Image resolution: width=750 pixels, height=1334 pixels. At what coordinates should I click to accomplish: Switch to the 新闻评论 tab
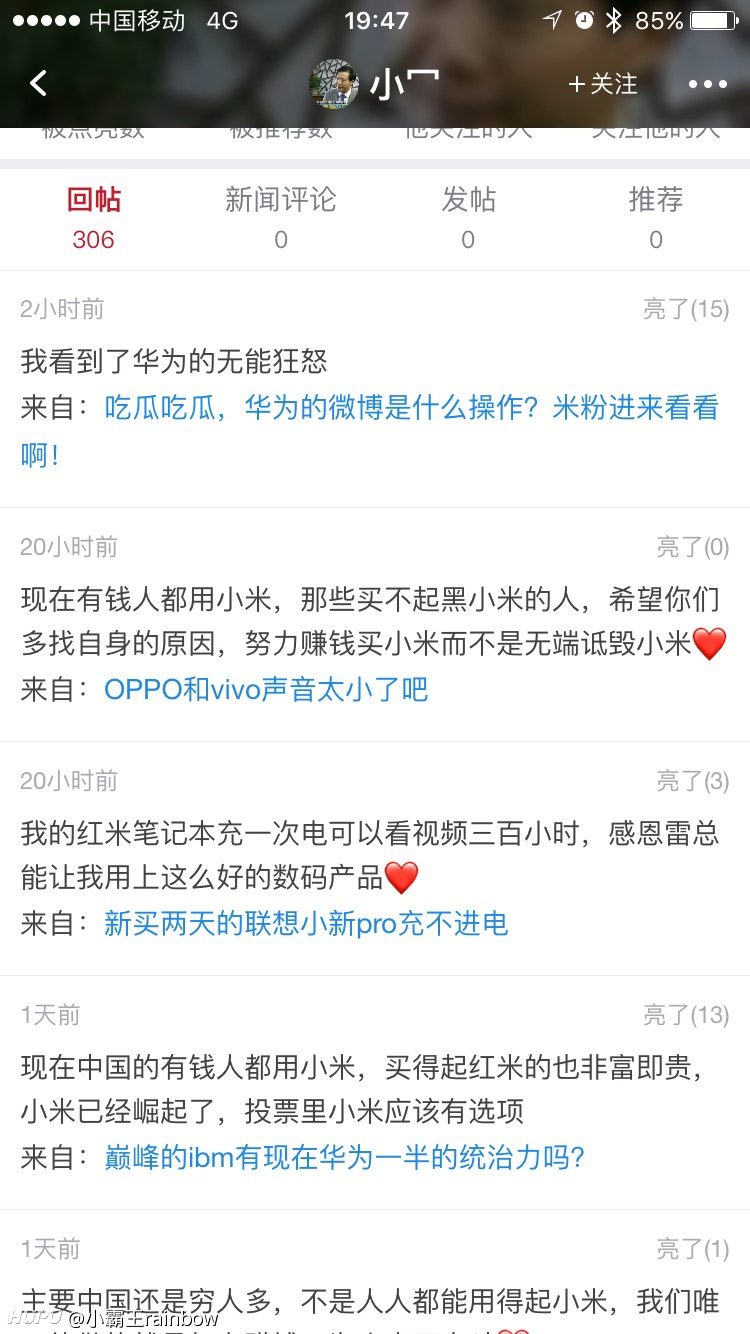[281, 217]
